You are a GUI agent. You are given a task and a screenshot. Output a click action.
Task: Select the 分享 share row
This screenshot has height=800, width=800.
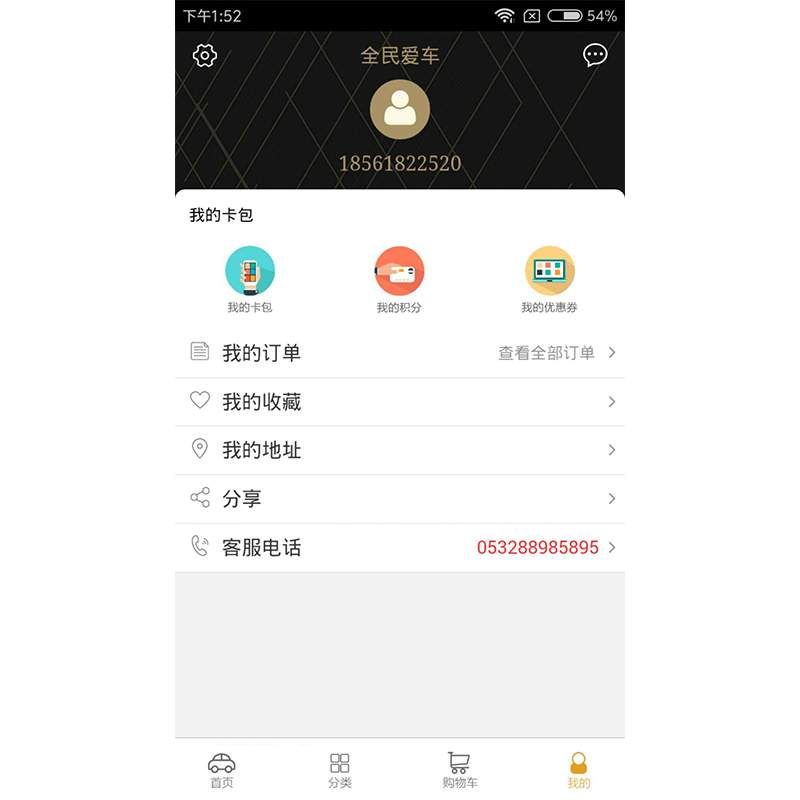click(400, 499)
